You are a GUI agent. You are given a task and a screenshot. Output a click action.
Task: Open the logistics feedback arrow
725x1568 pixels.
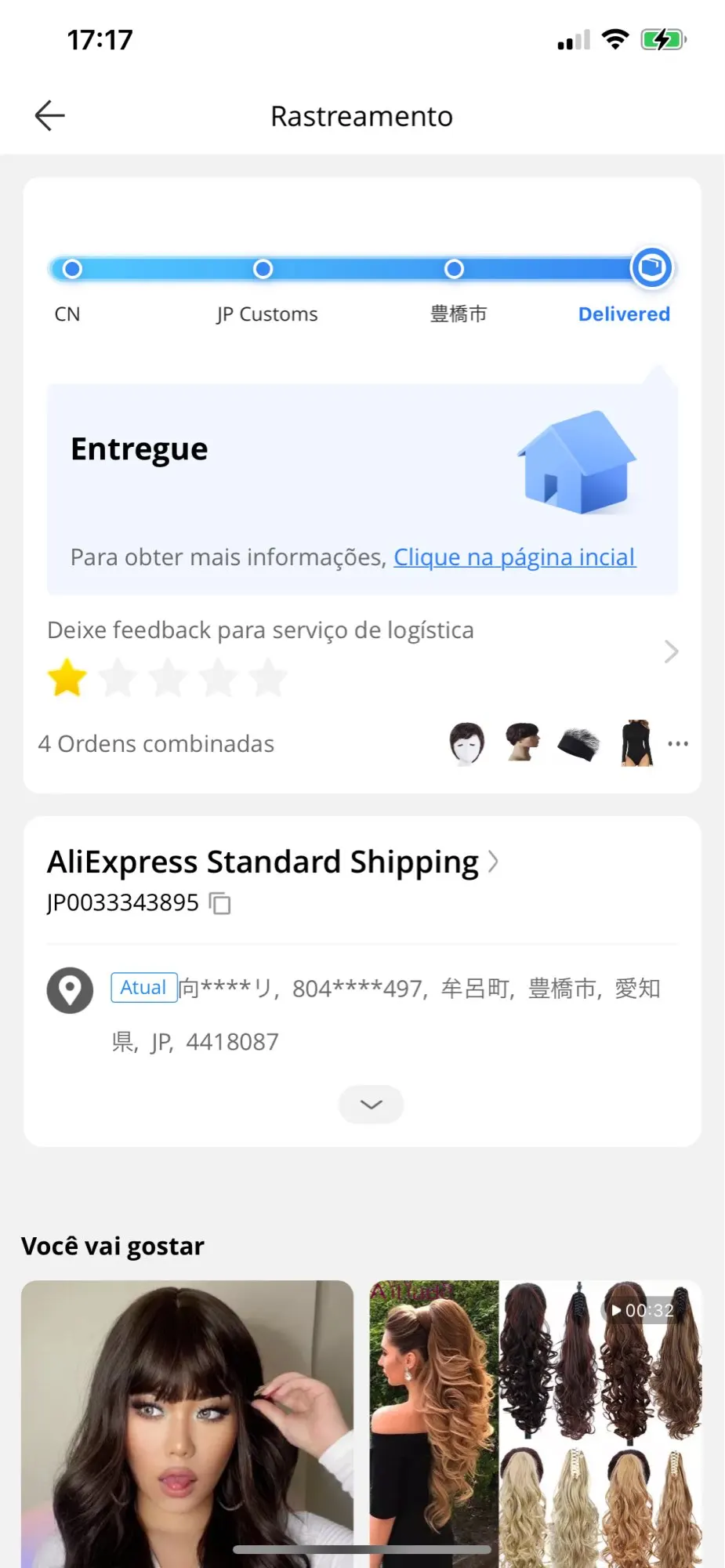pos(671,652)
